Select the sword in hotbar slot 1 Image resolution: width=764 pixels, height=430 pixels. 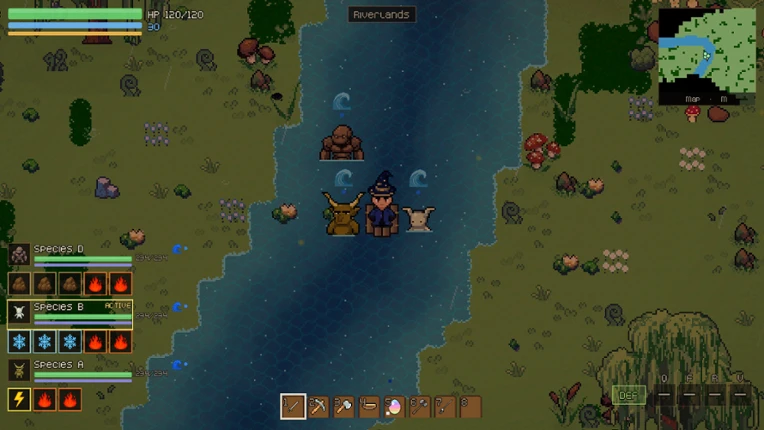click(x=293, y=406)
